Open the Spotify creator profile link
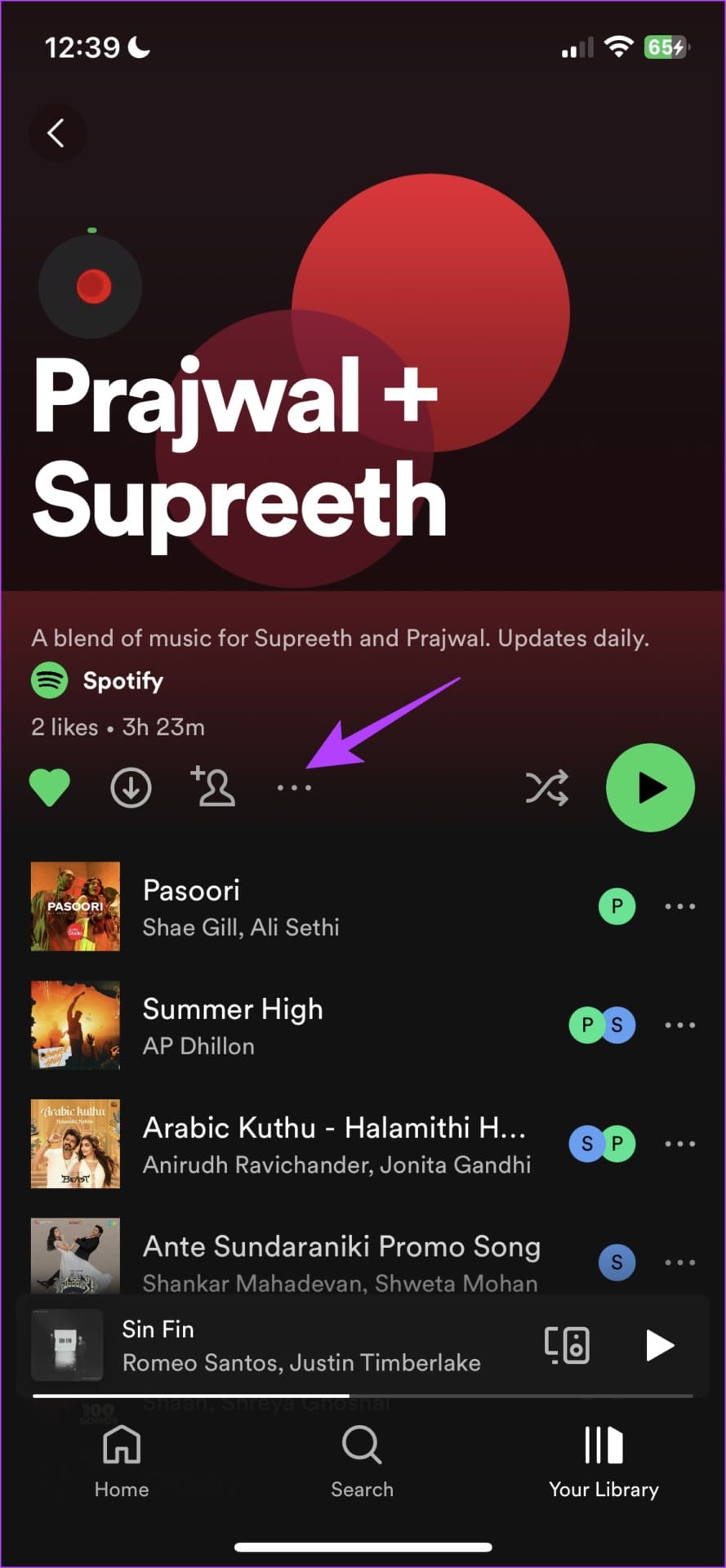 tap(122, 680)
